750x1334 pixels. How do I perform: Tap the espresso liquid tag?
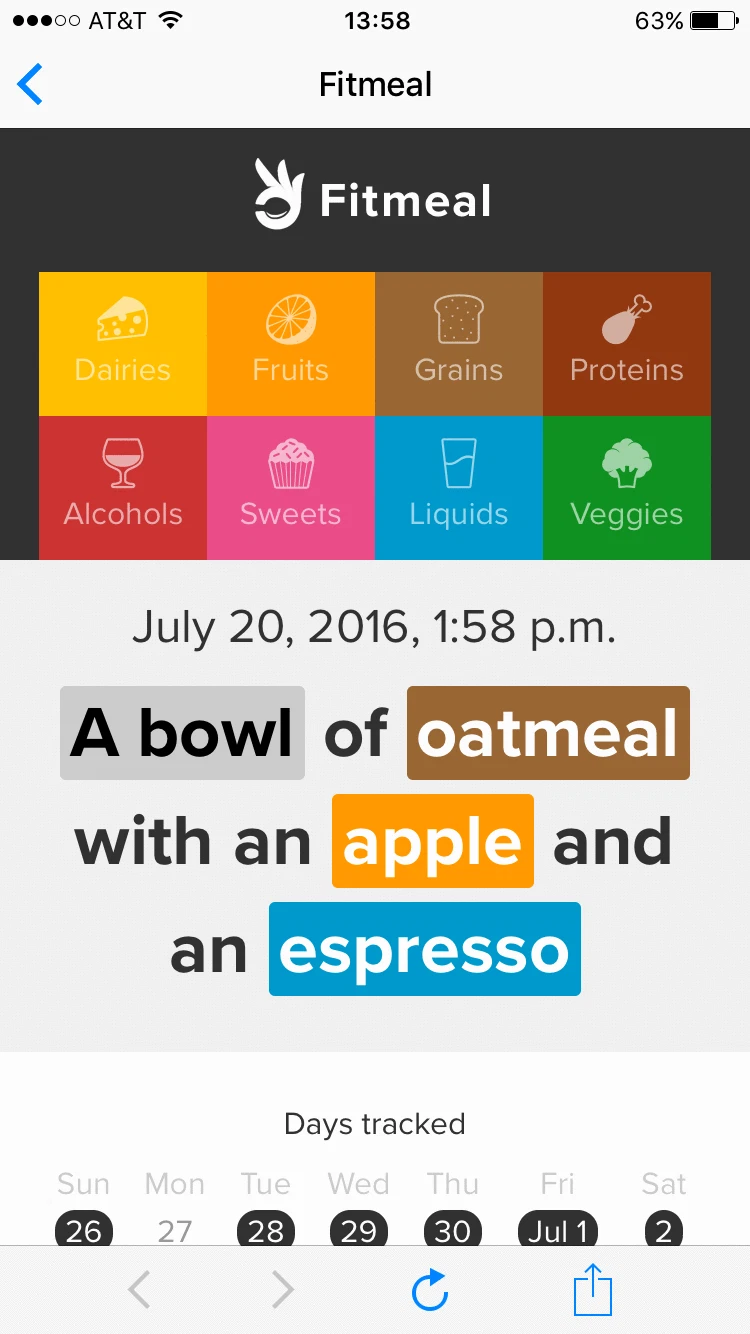pos(424,949)
